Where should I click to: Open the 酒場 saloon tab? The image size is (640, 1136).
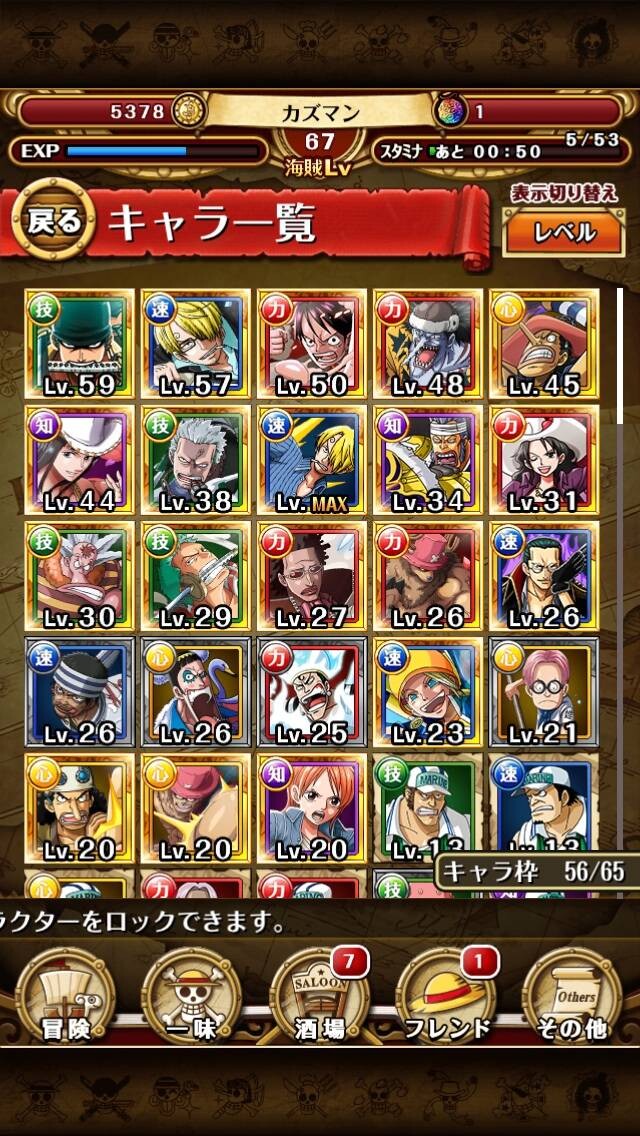(320, 995)
